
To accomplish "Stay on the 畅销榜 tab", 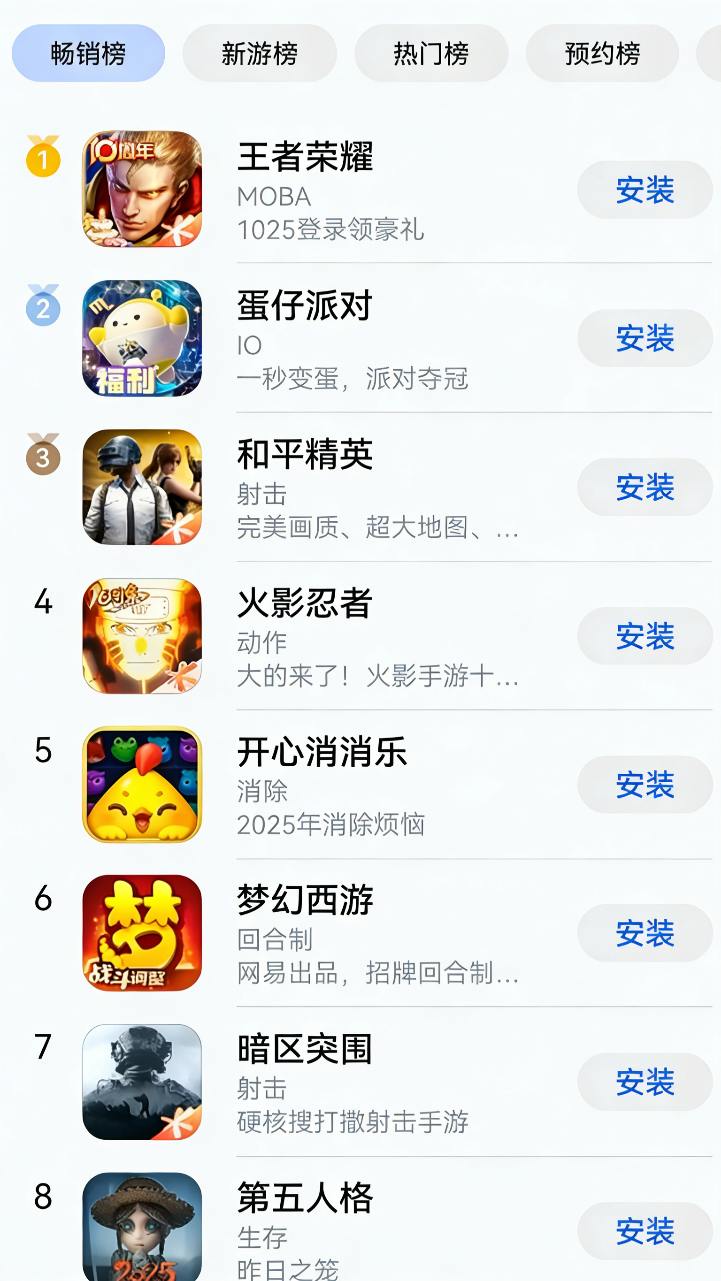I will click(x=88, y=53).
